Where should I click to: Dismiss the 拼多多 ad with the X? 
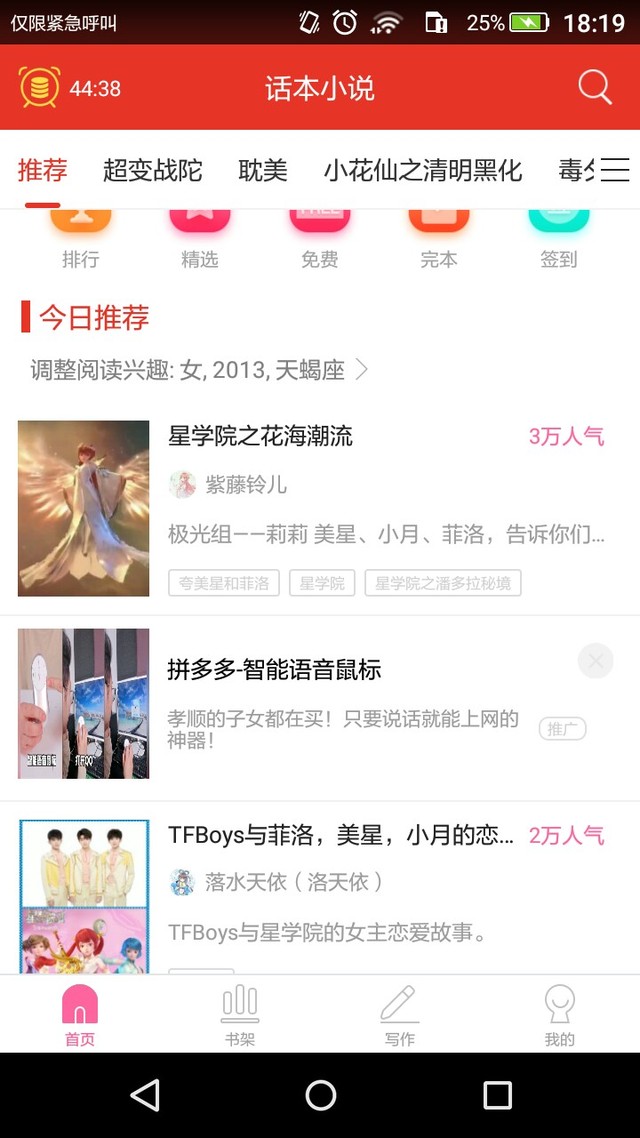click(x=596, y=661)
